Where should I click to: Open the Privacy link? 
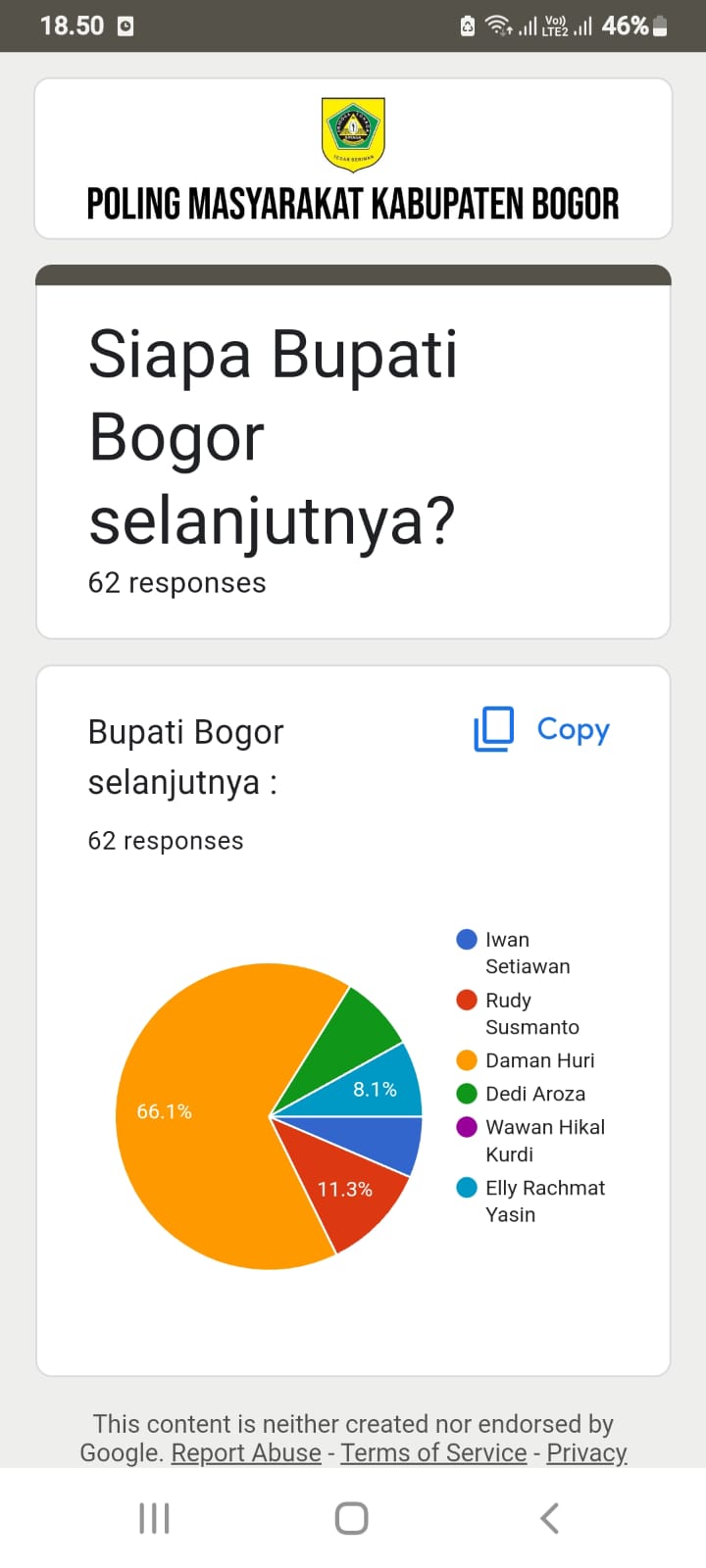click(x=586, y=1452)
